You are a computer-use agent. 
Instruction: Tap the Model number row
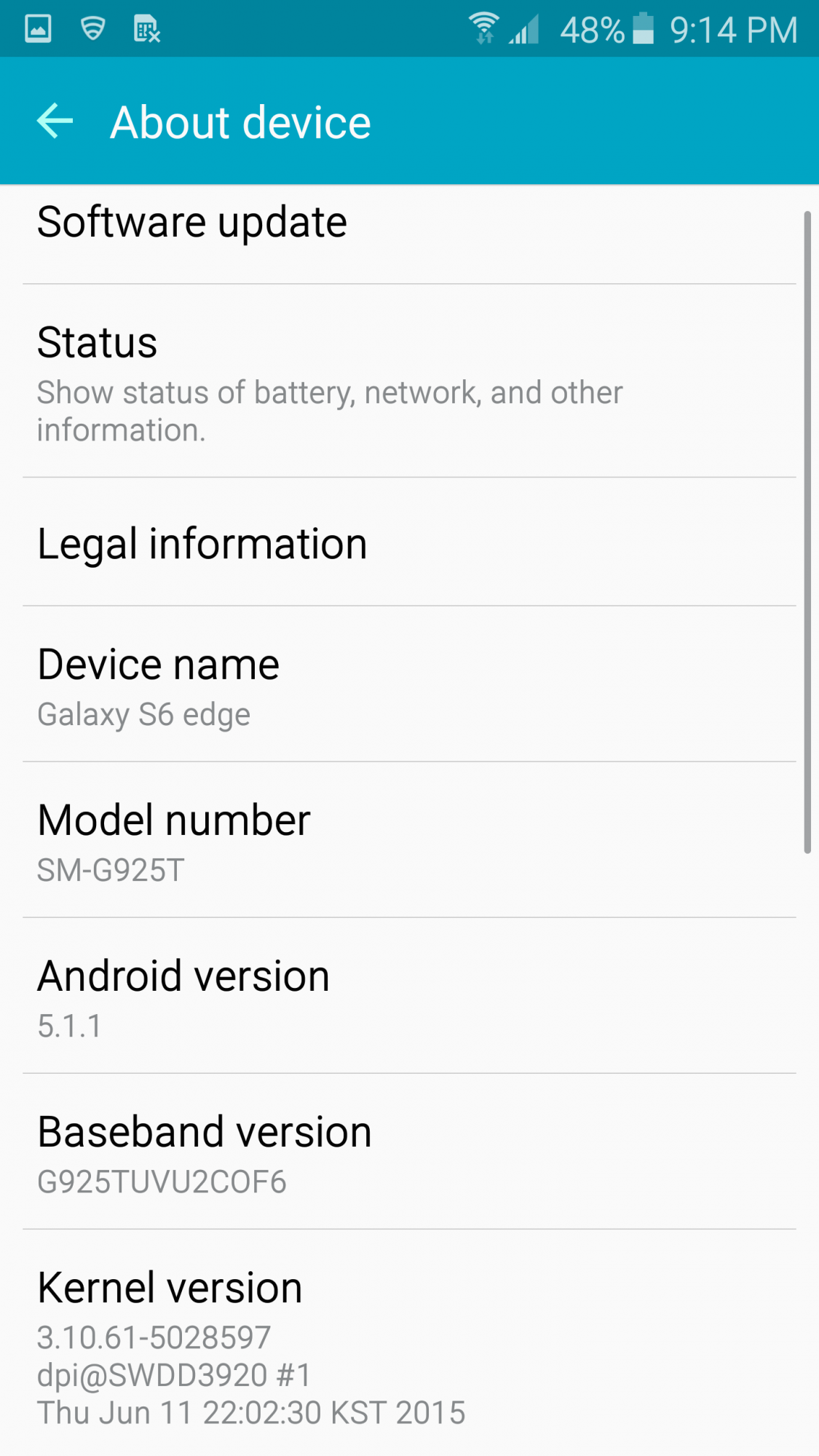click(409, 840)
